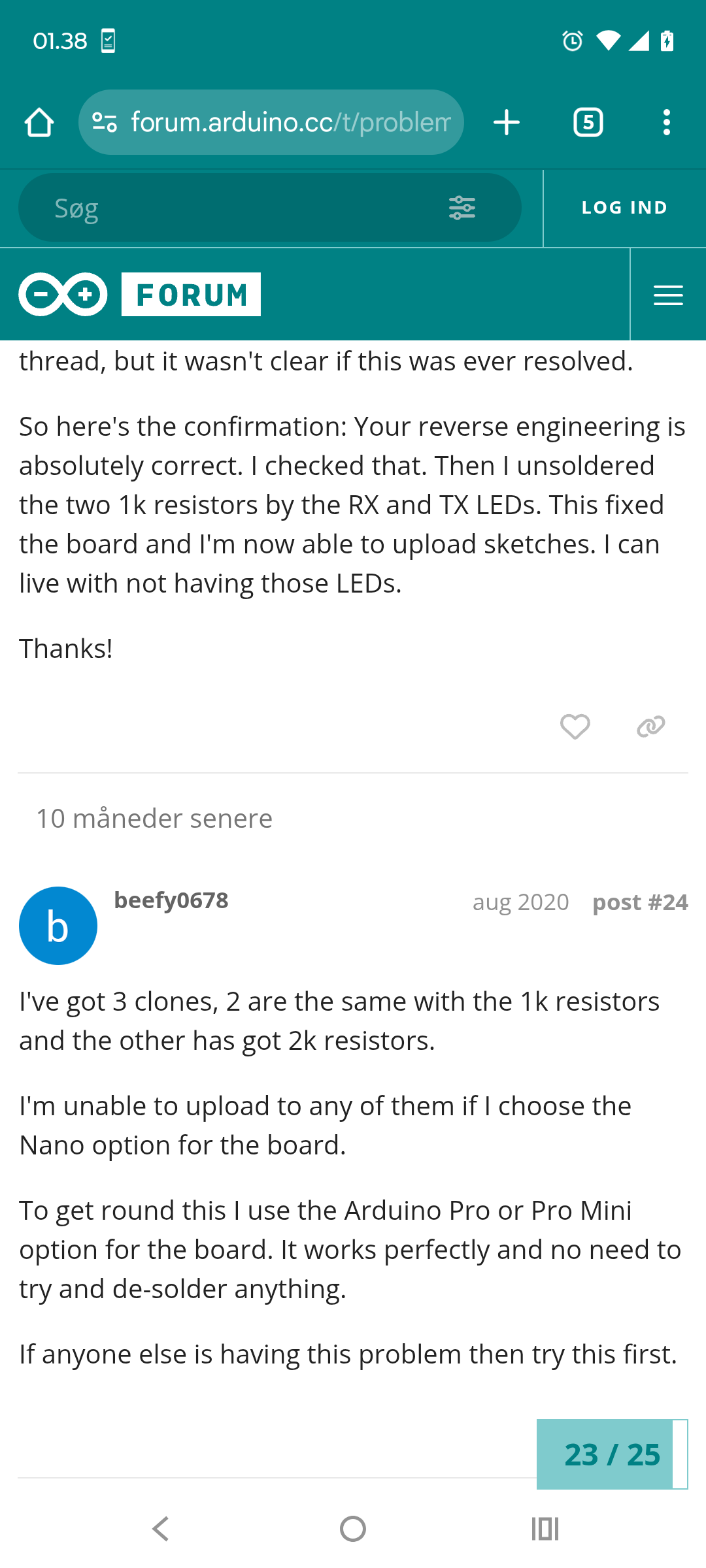This screenshot has width=706, height=1568.
Task: Open advanced search filter options
Action: (462, 208)
